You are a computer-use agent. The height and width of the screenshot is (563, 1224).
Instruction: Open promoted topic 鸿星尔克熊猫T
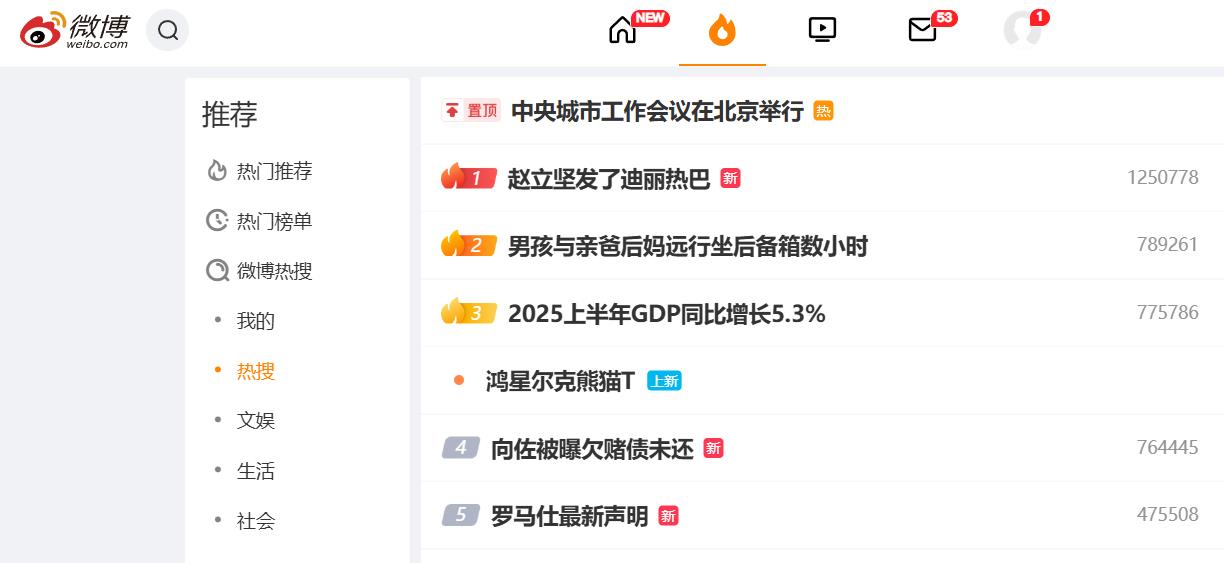click(560, 381)
